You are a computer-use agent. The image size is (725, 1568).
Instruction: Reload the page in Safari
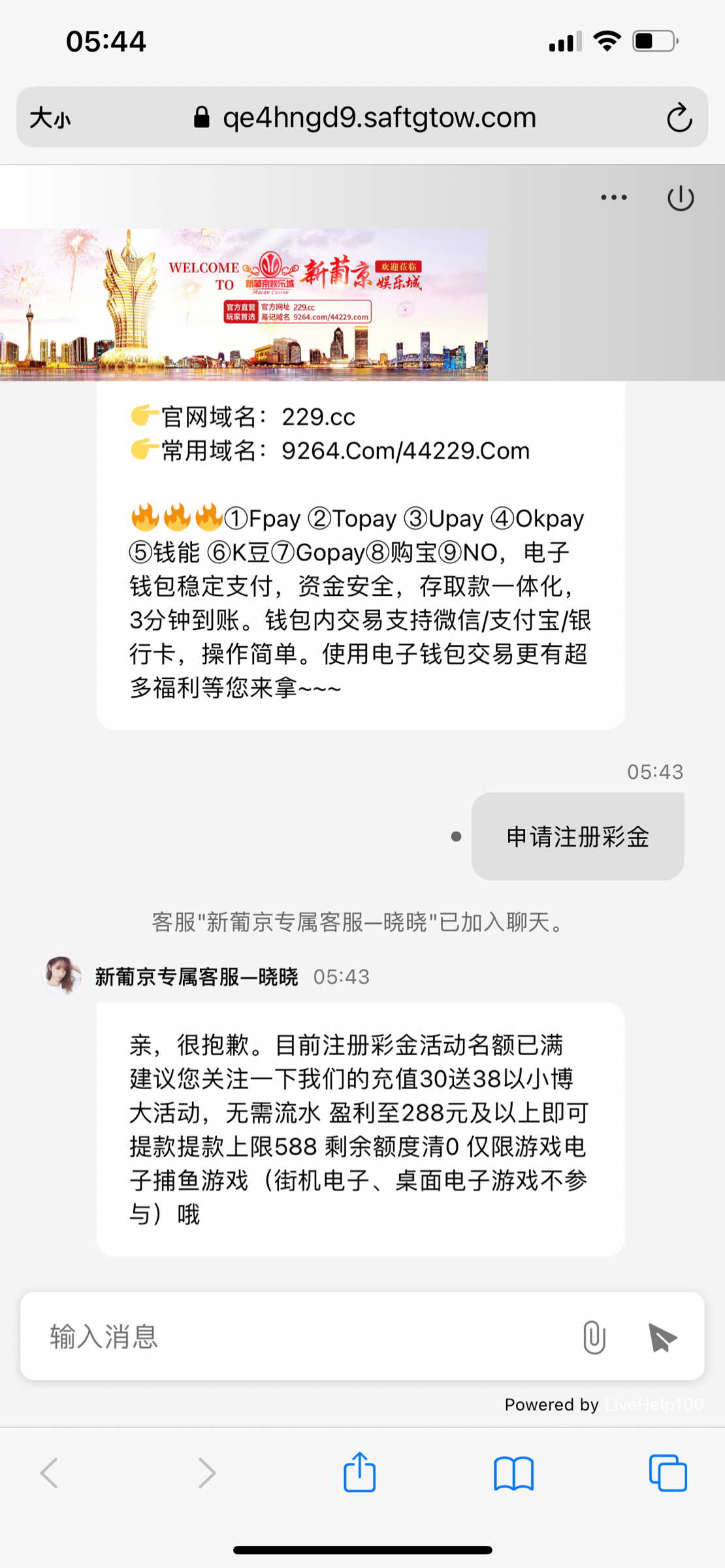[679, 118]
